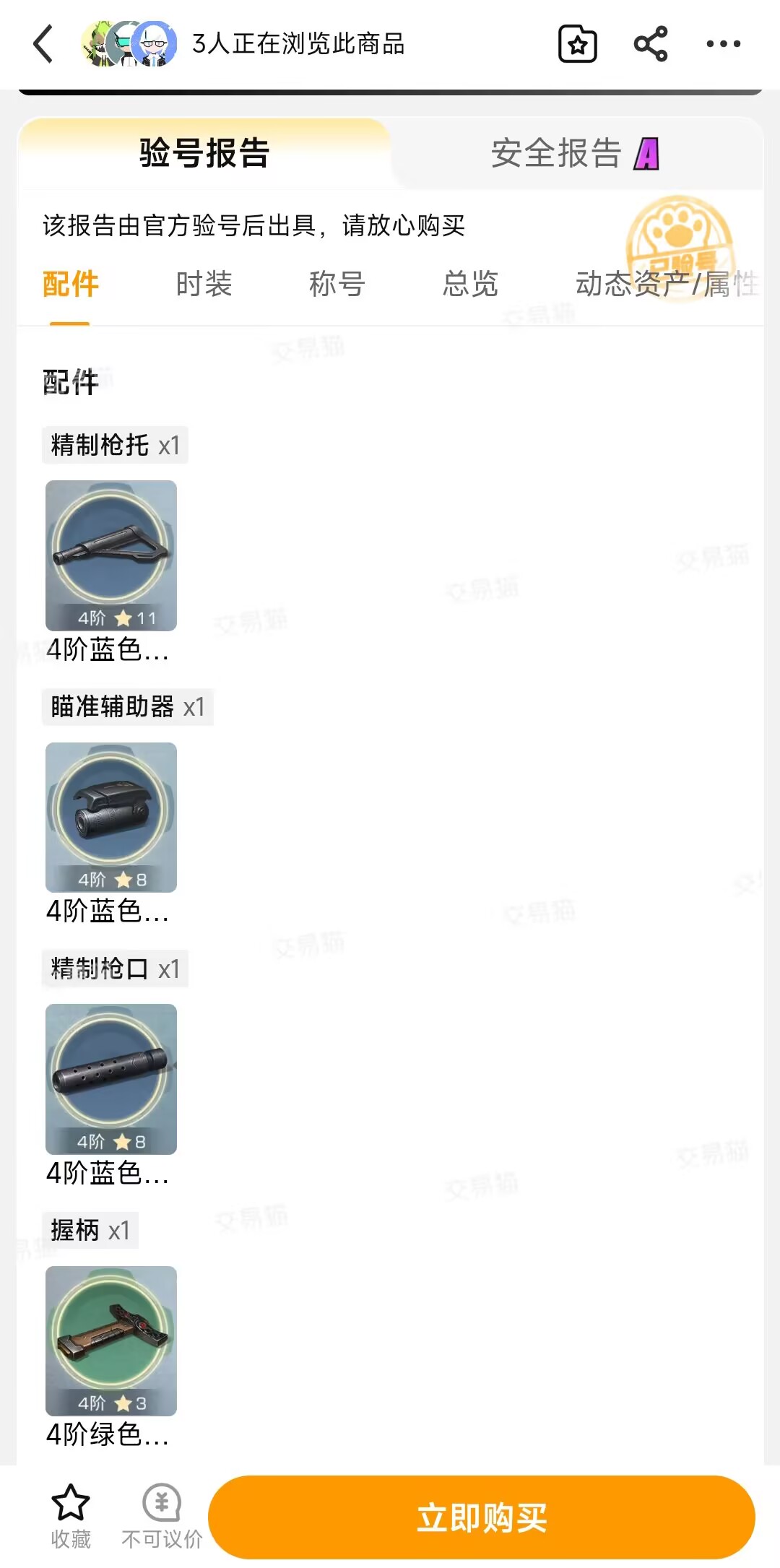
Task: Open the 精制枪托 accessory thumbnail
Action: pyautogui.click(x=111, y=555)
